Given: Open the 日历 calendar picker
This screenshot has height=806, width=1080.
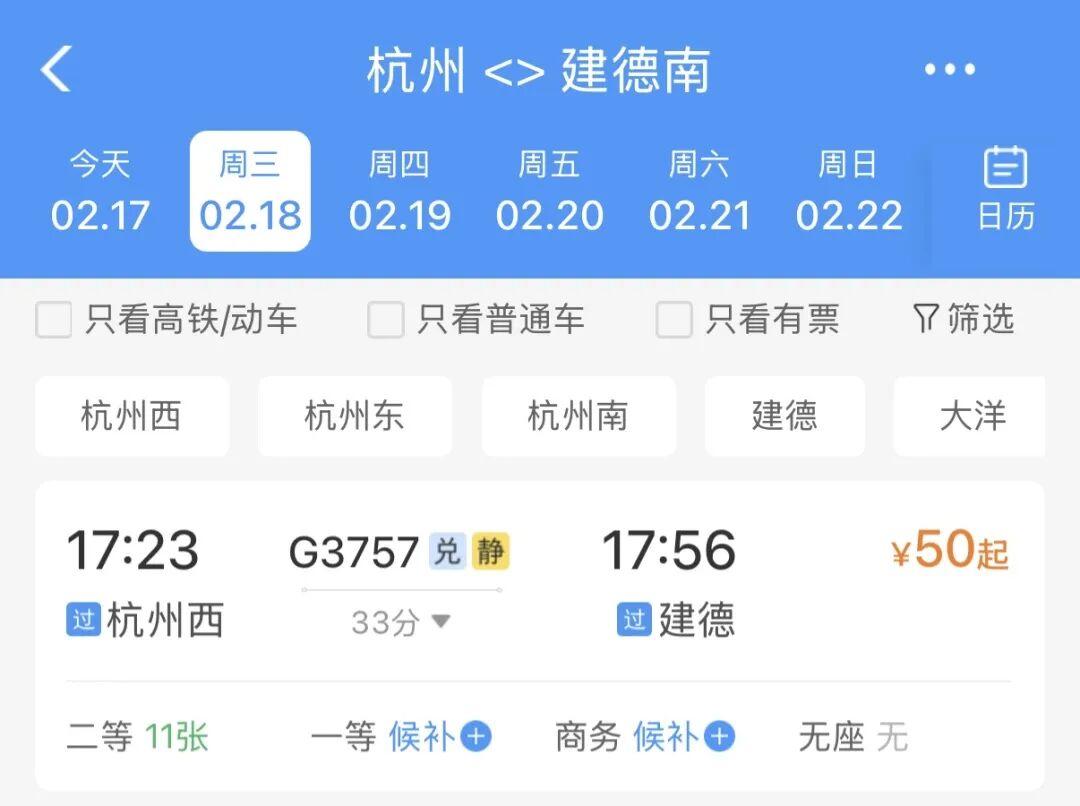Looking at the screenshot, I should [1005, 190].
